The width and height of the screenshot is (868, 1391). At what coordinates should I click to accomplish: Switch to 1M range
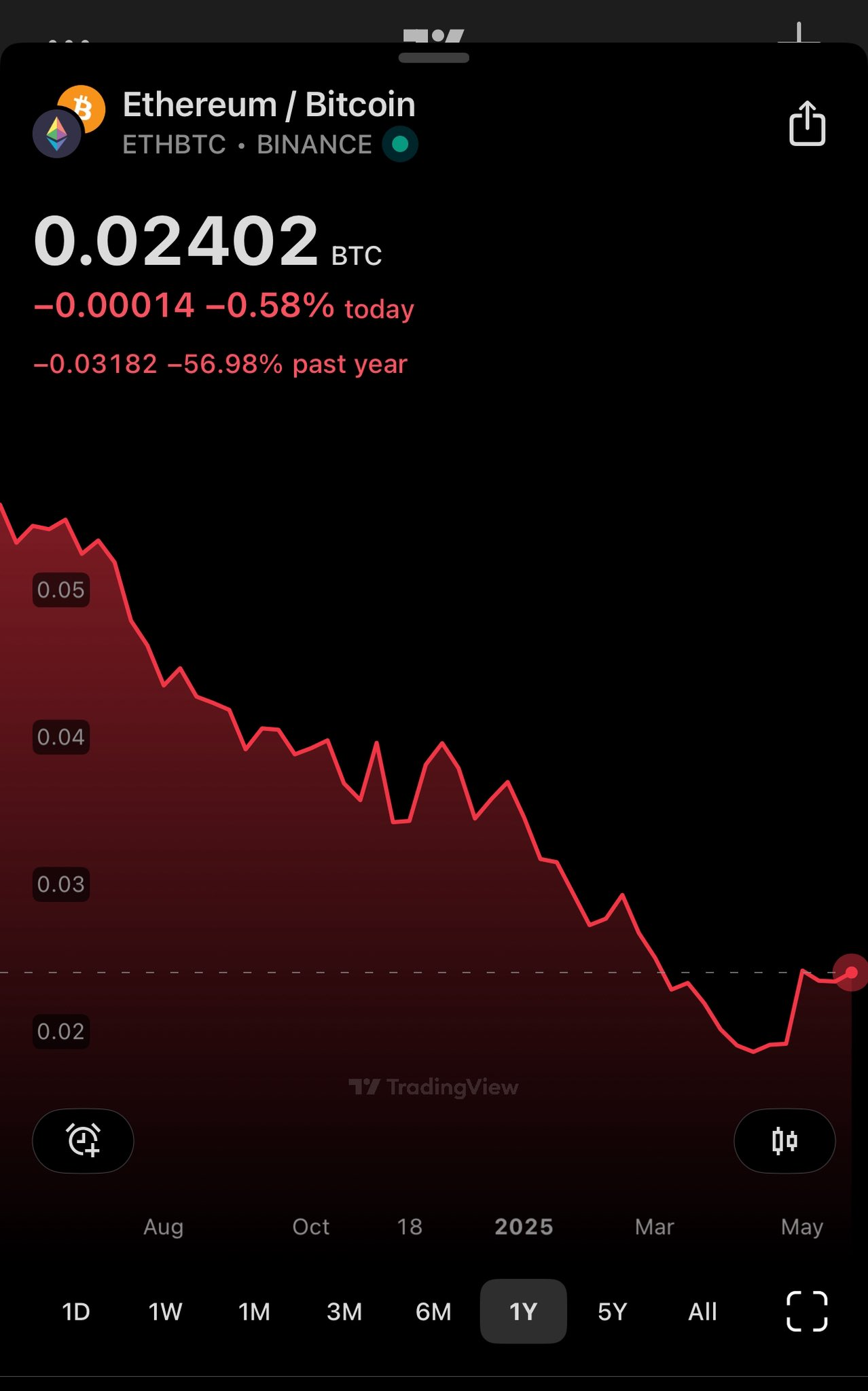point(255,1312)
